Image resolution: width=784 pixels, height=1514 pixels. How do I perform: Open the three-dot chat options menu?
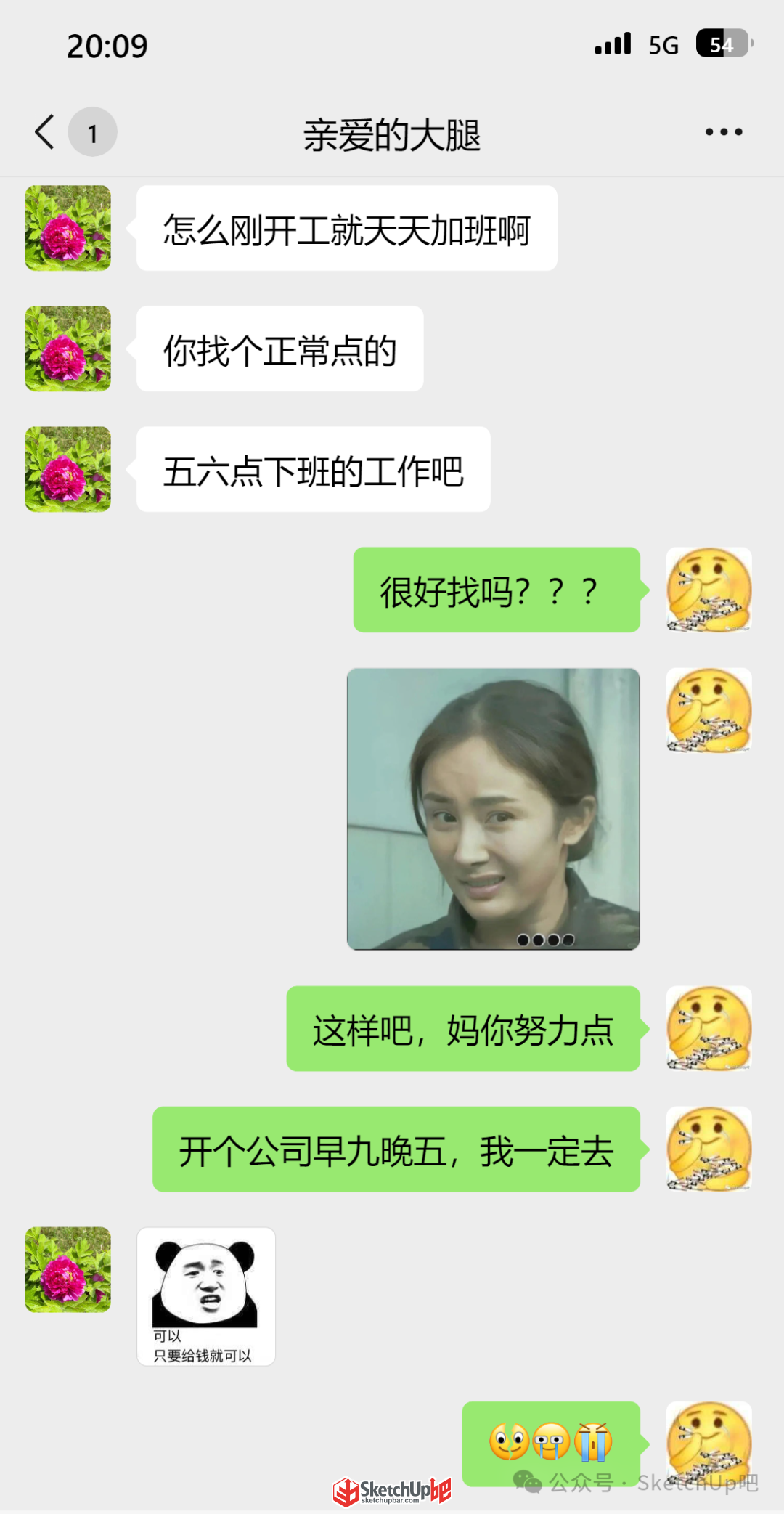[x=724, y=132]
